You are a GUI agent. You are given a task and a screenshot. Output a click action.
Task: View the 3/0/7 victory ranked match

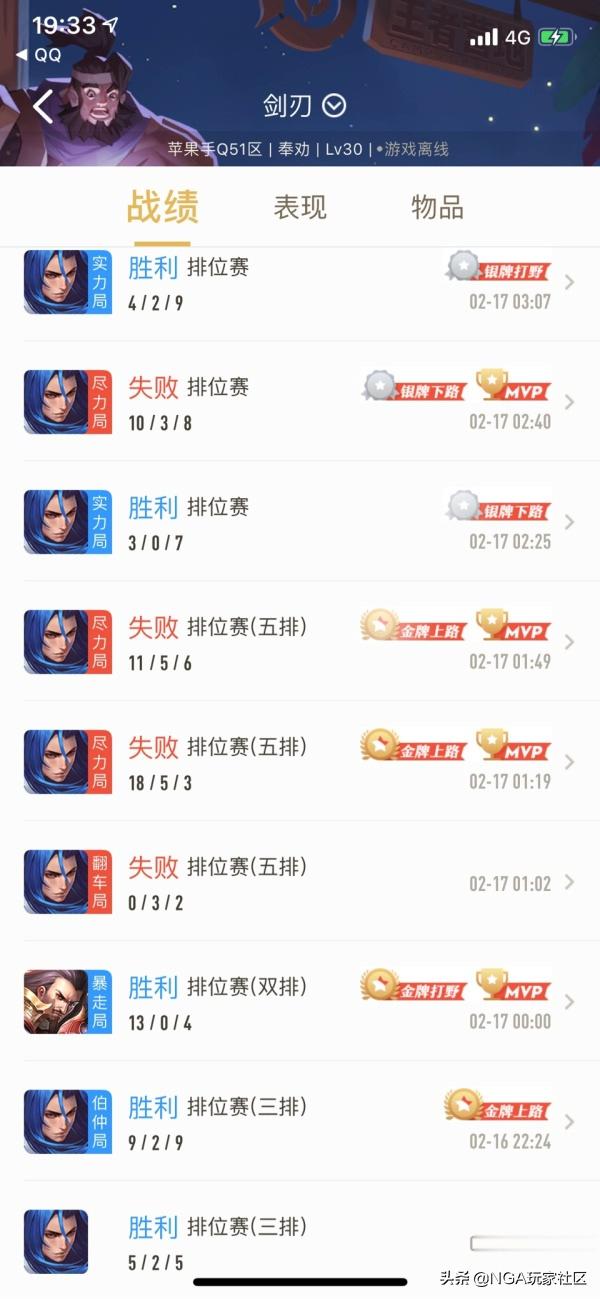[x=300, y=521]
